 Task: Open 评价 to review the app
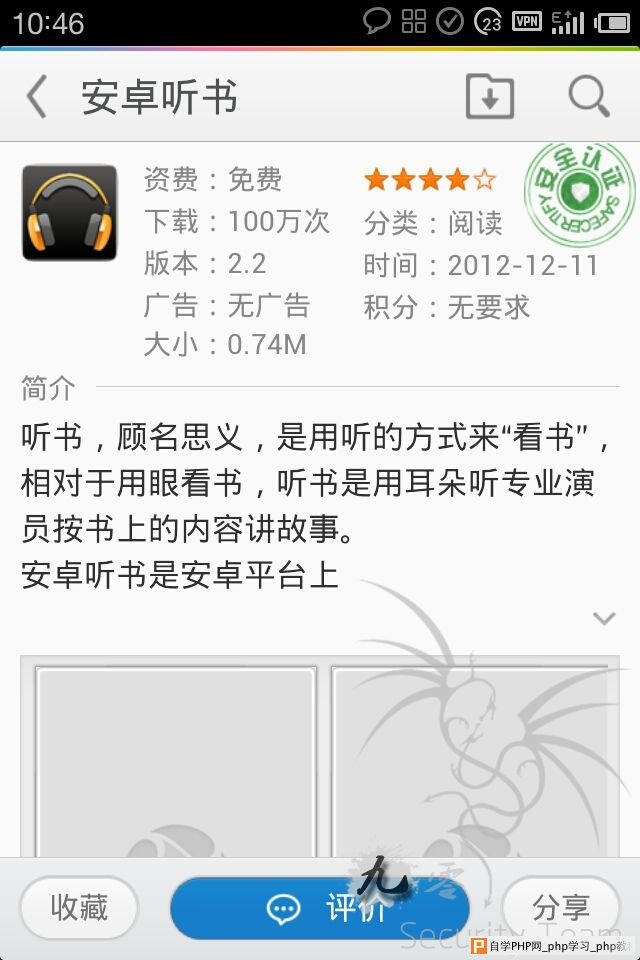[x=320, y=908]
